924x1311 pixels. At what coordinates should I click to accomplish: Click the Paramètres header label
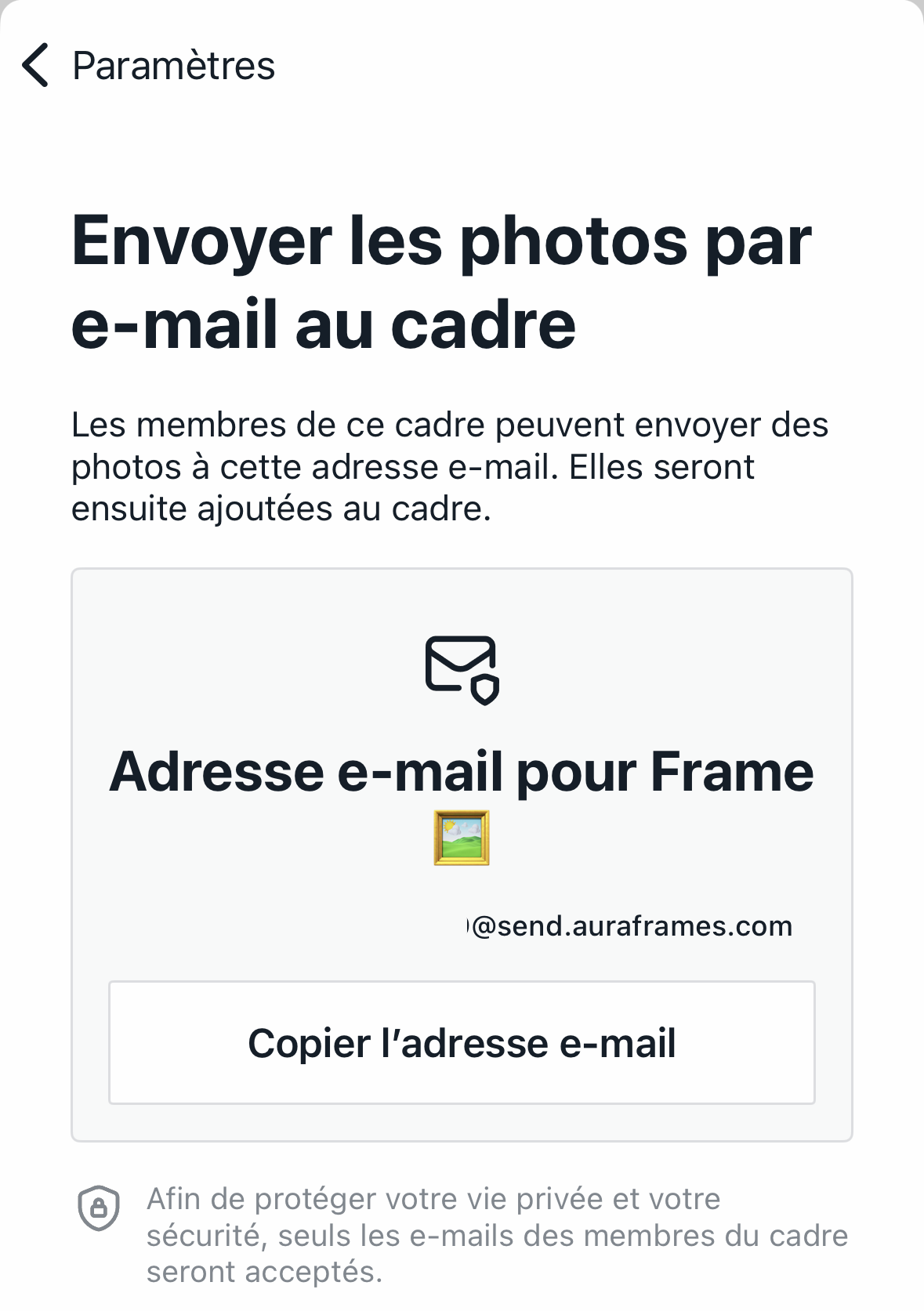[174, 66]
